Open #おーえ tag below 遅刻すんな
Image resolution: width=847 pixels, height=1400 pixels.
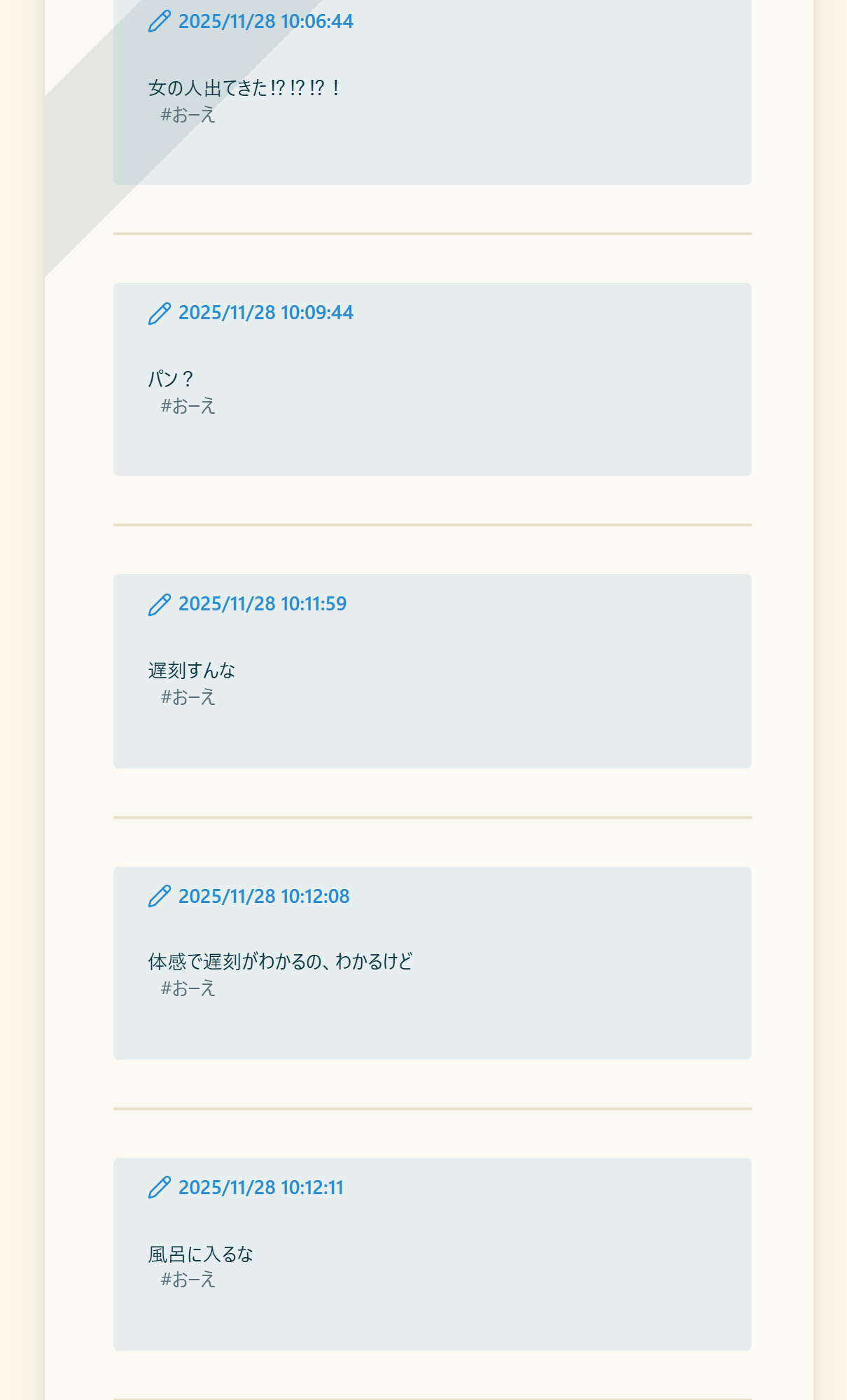coord(188,698)
